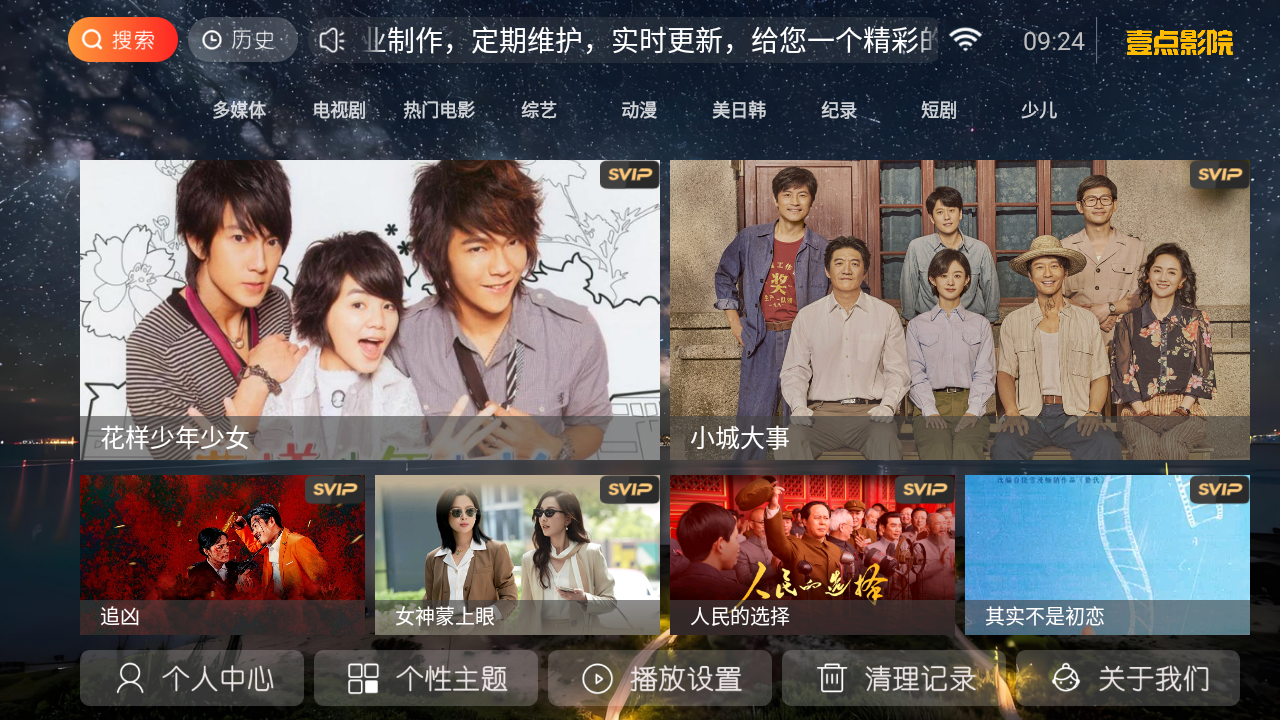Viewport: 1280px width, 720px height.
Task: Switch to the 多媒体 tab
Action: [239, 110]
